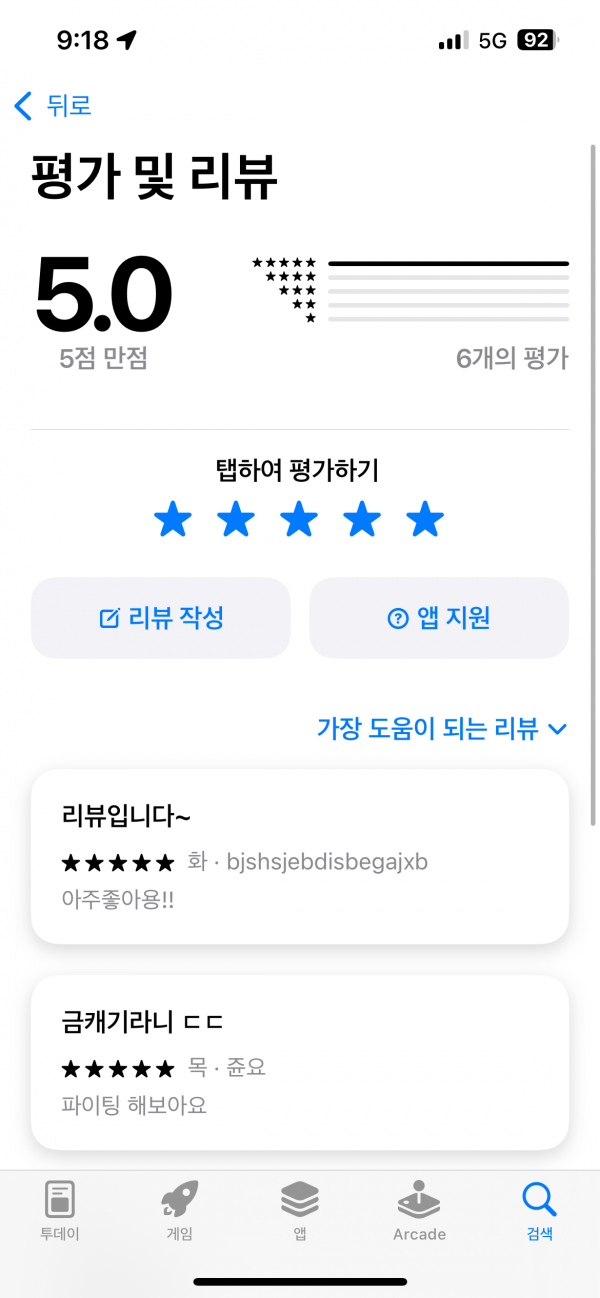Screen dimensions: 600x1298
Task: Switch to the Arcade tab
Action: coord(419,1211)
